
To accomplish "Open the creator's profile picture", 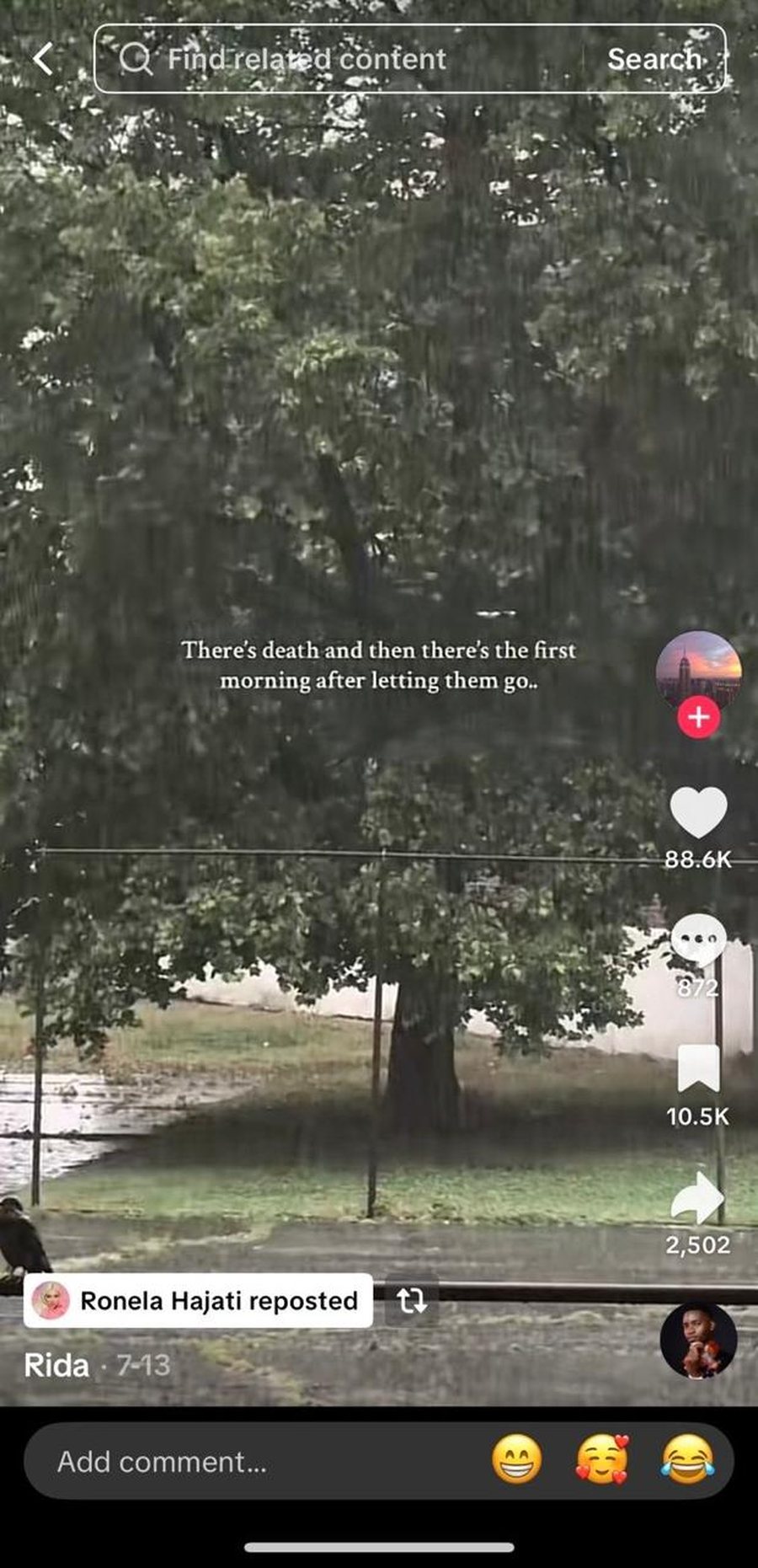I will point(698,672).
